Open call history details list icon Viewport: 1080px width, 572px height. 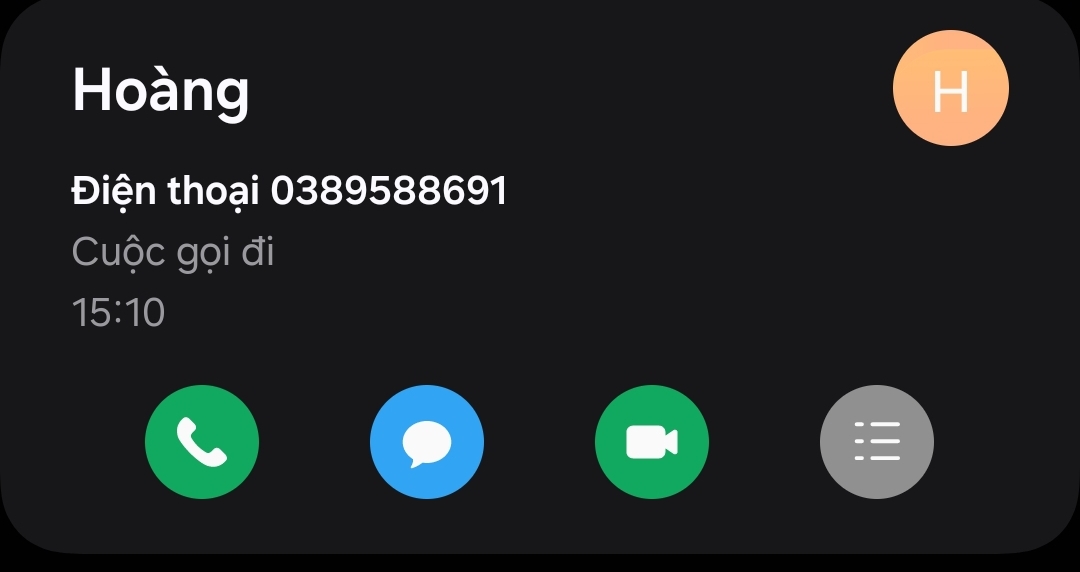click(877, 441)
